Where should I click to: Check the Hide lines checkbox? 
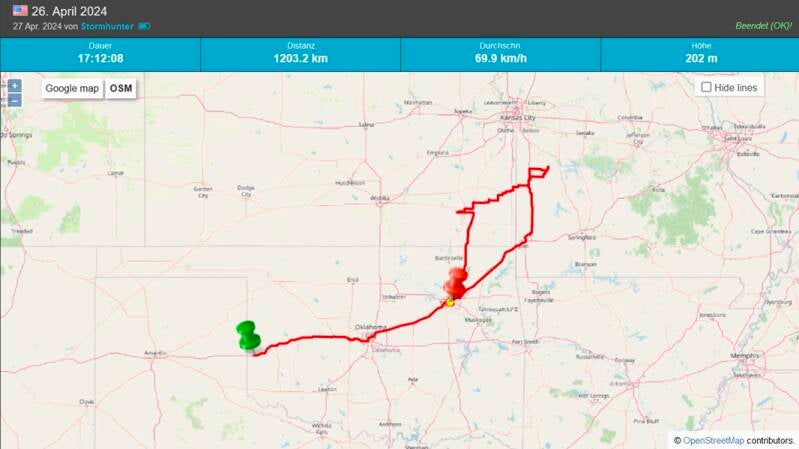point(707,88)
